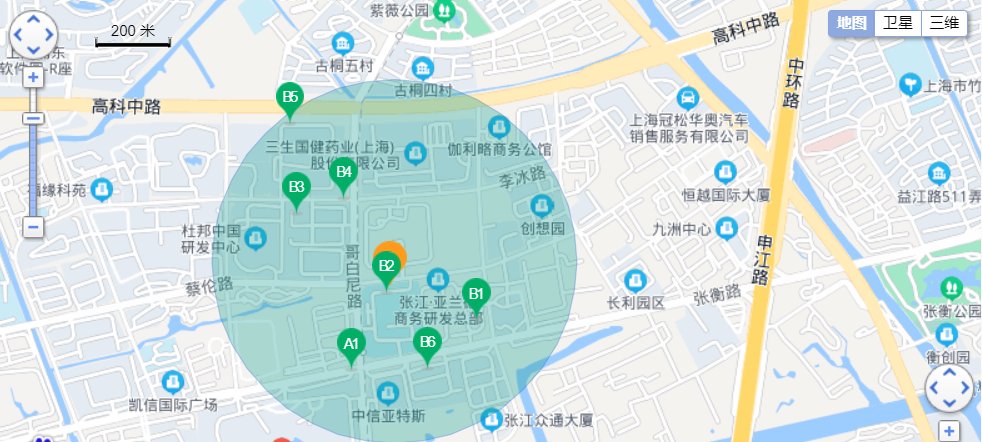Viewport: 982px width, 442px height.
Task: Open marker B3 on the map
Action: coord(296,187)
